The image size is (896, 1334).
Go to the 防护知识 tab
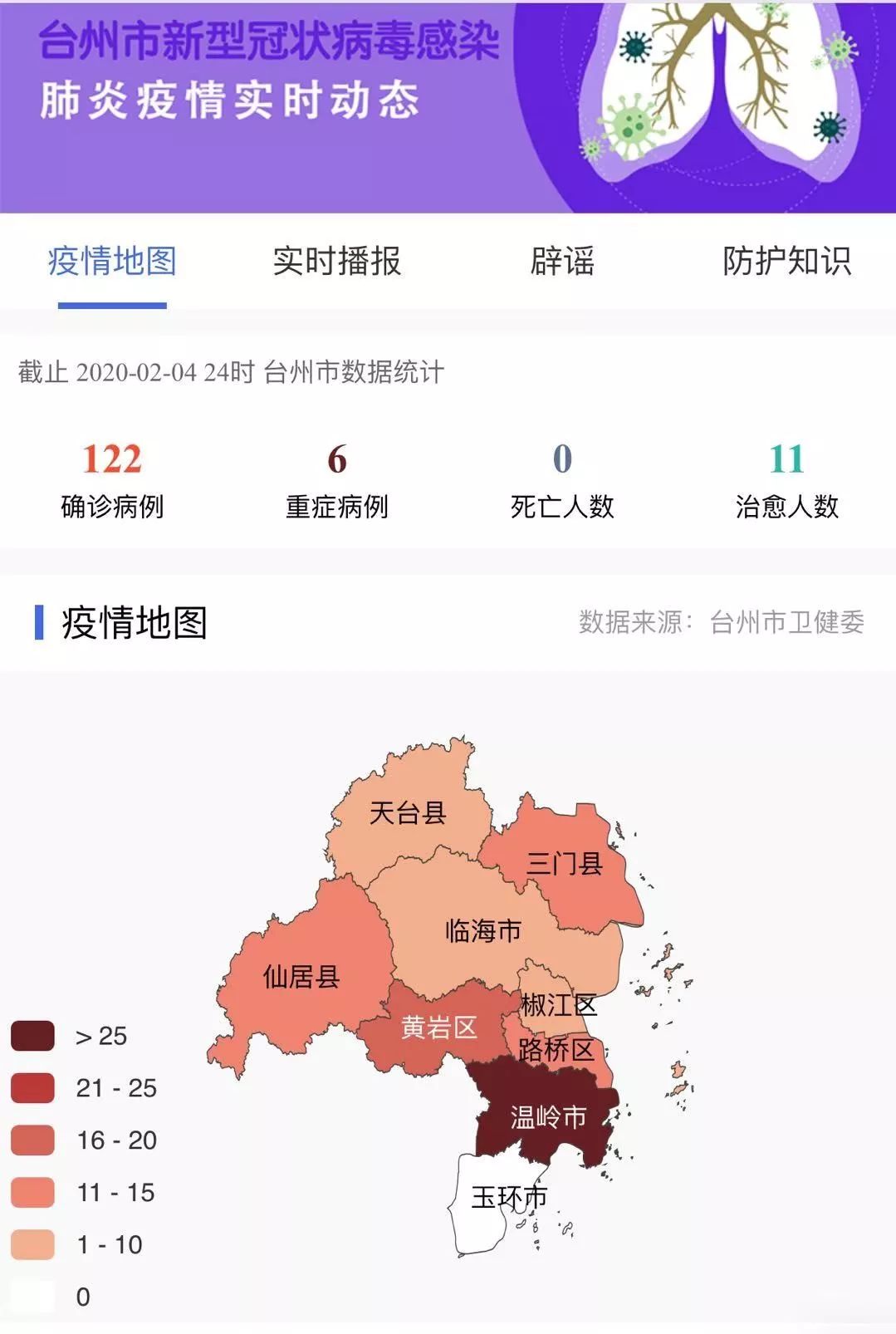point(786,262)
